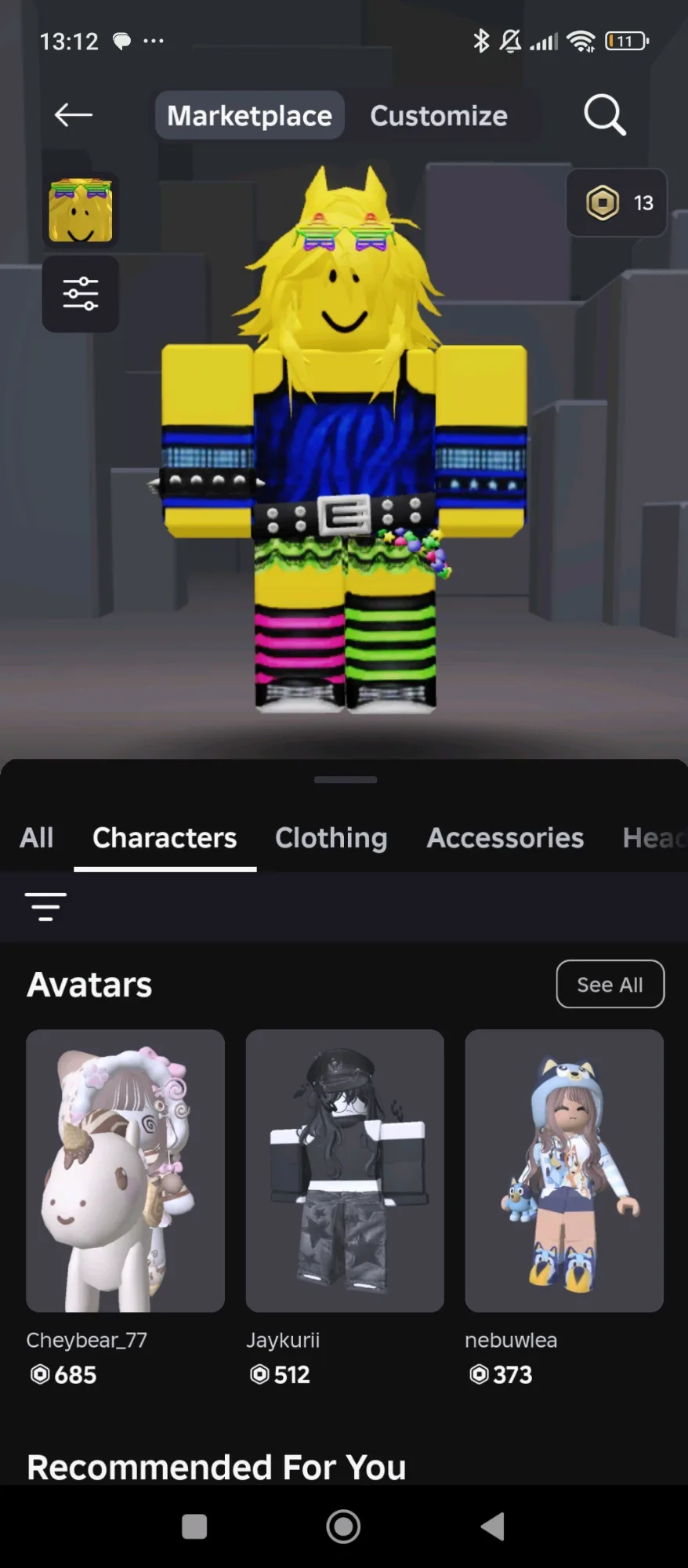Switch to the Customize tab

tap(439, 115)
